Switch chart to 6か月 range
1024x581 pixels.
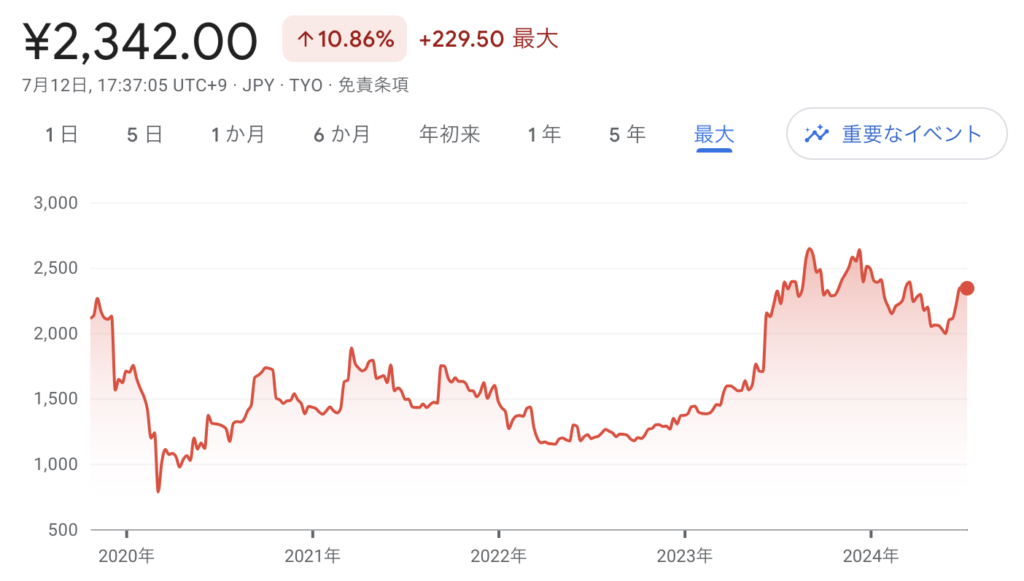(x=342, y=134)
